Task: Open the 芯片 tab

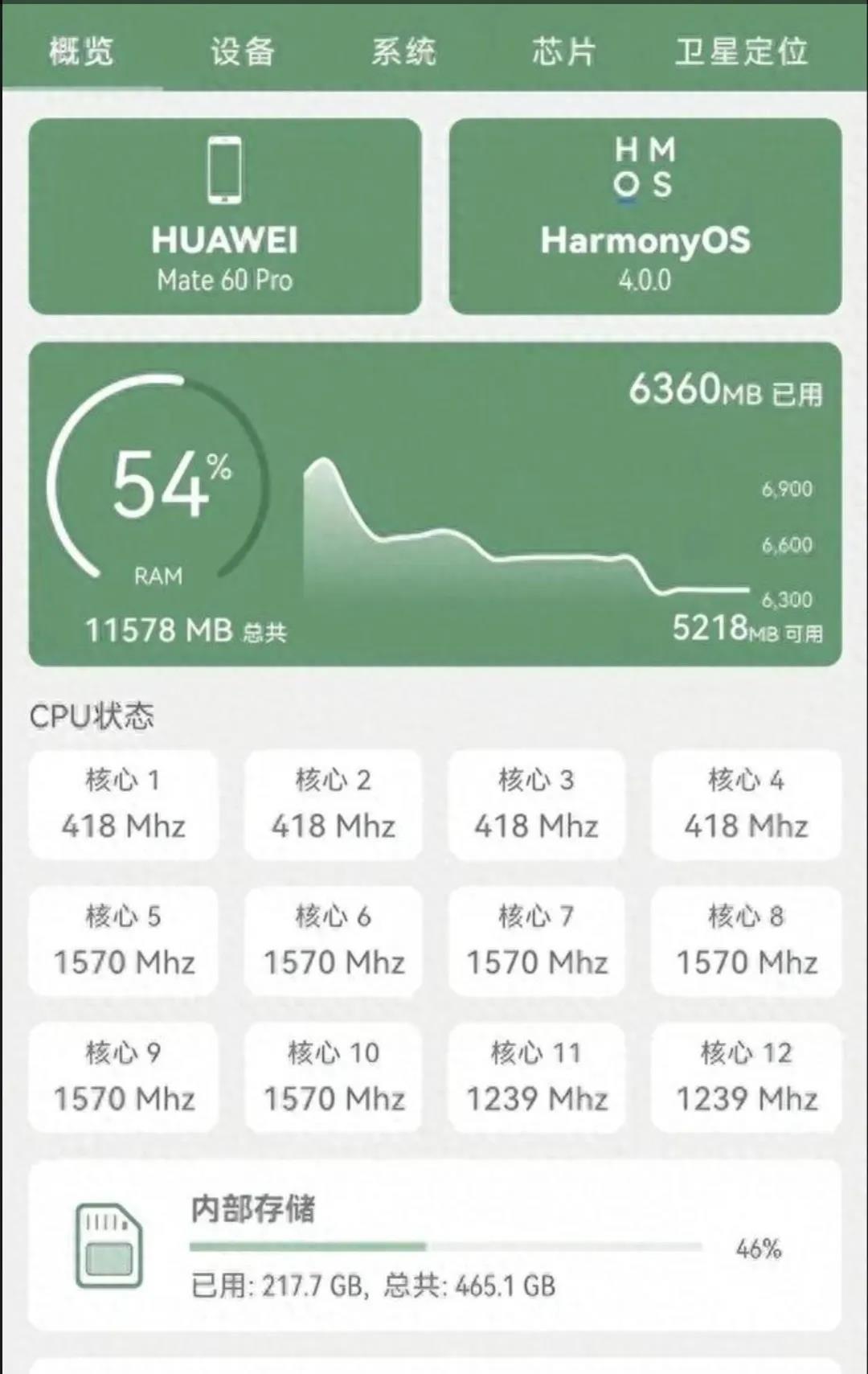Action: pyautogui.click(x=564, y=51)
